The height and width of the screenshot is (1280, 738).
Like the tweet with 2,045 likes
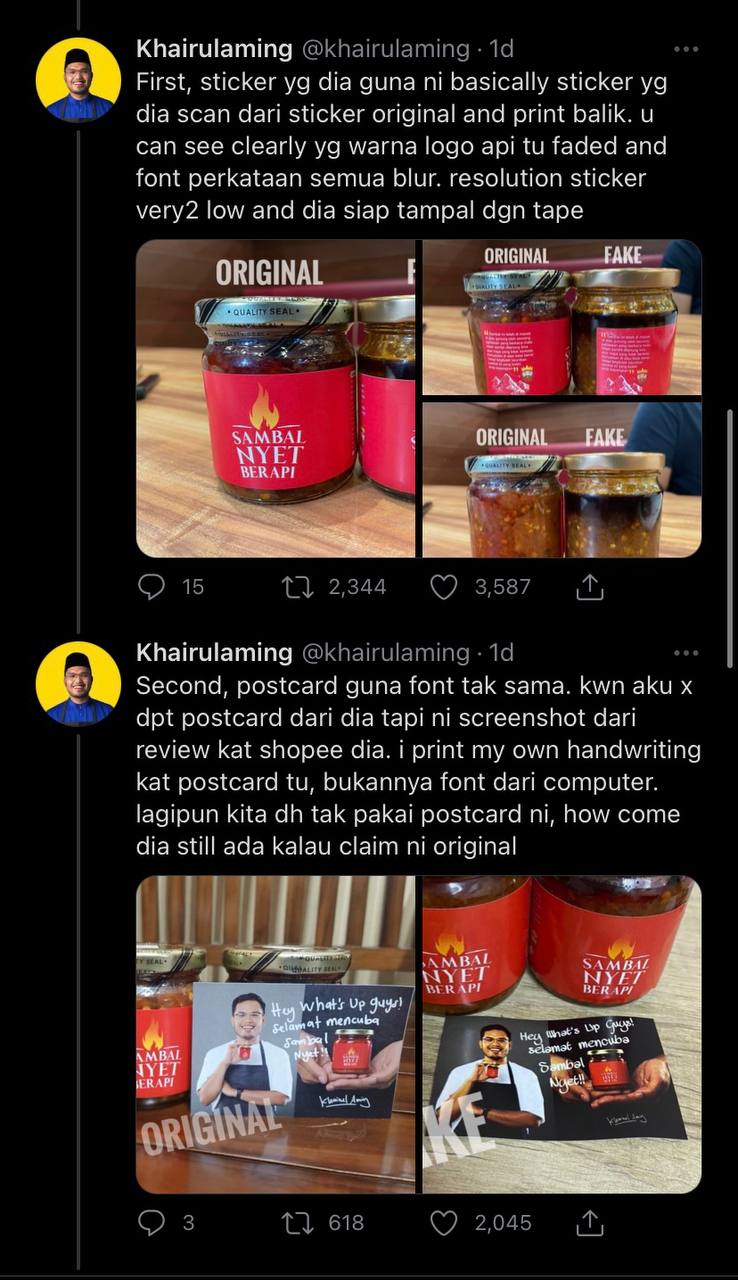tap(444, 1222)
